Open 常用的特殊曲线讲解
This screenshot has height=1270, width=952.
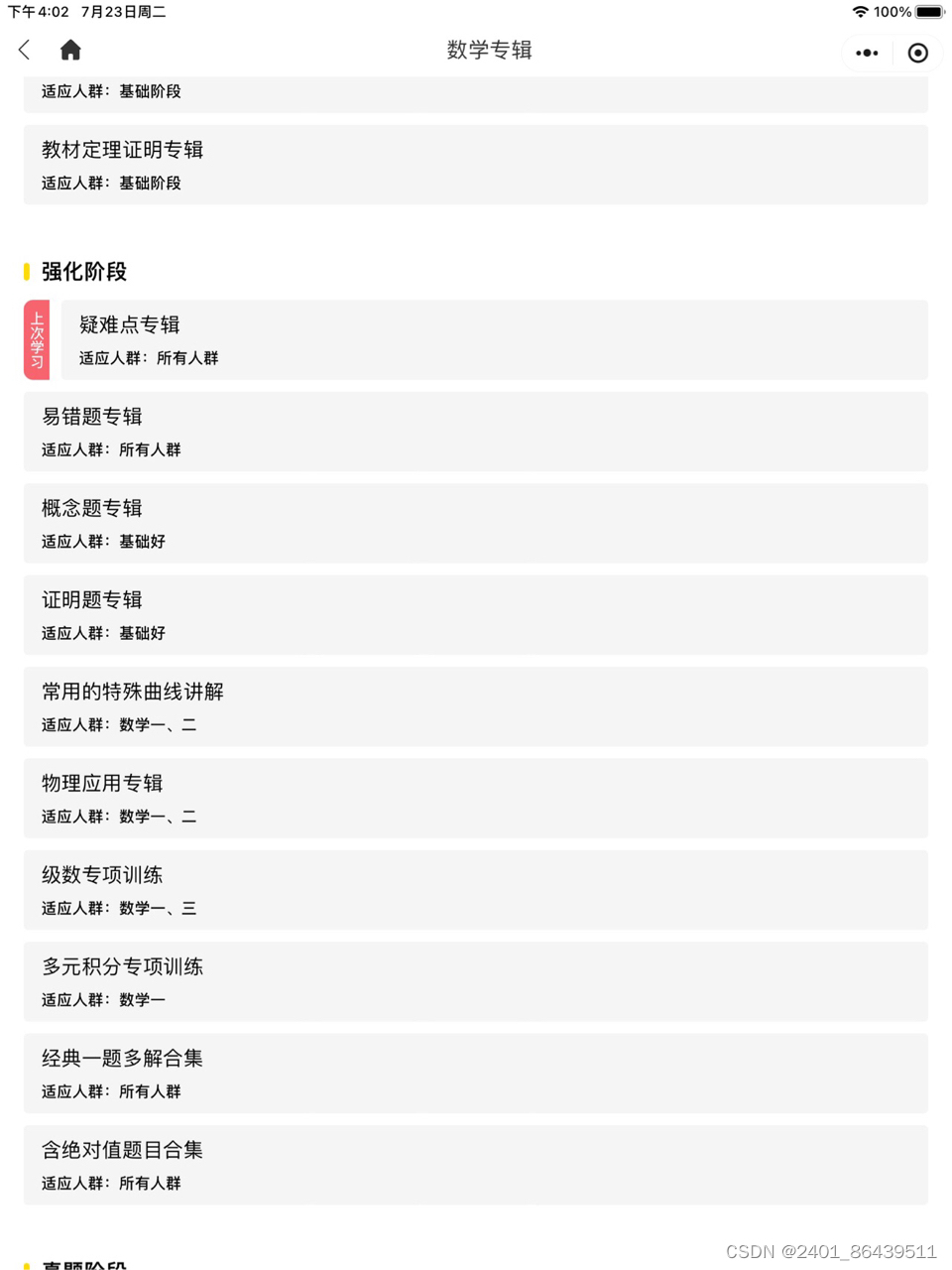475,706
